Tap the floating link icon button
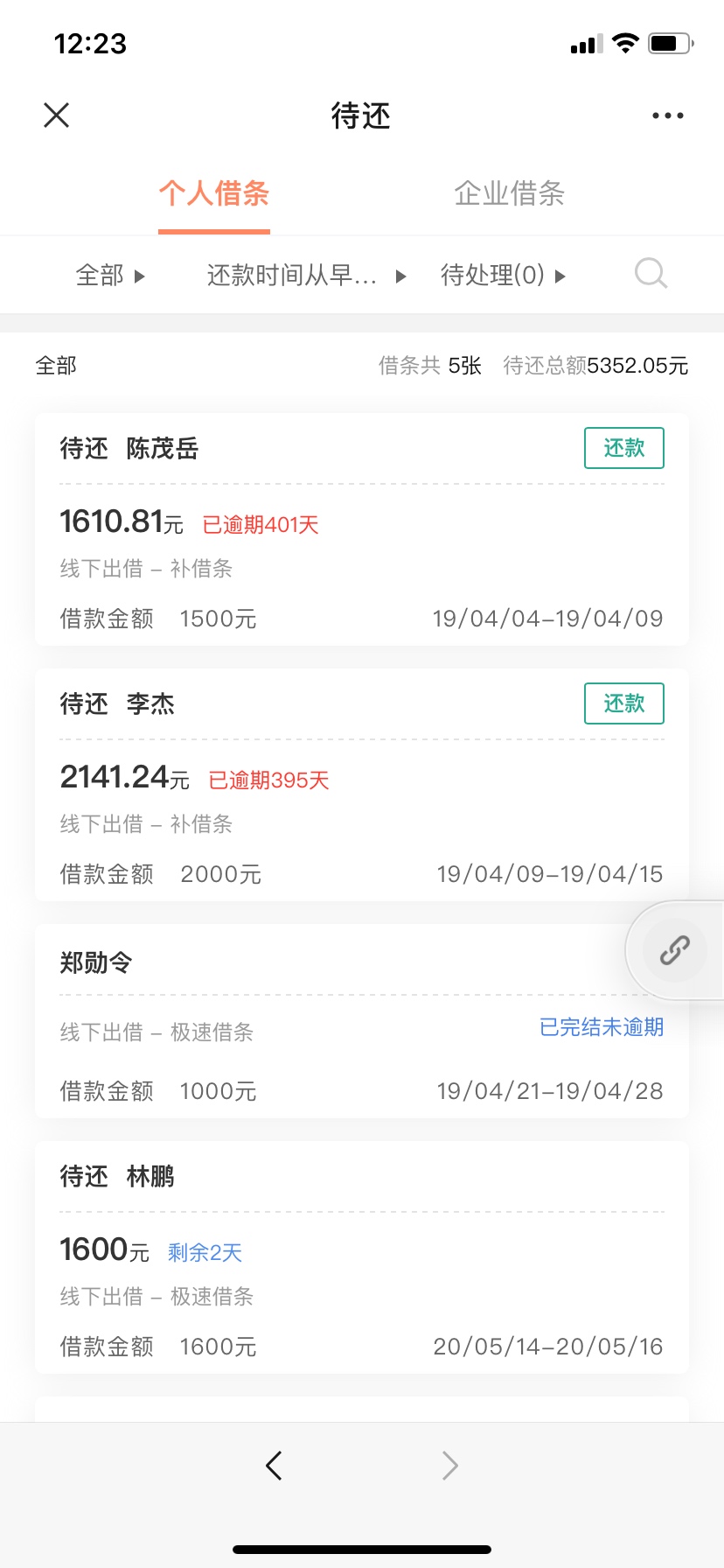Image resolution: width=724 pixels, height=1568 pixels. pyautogui.click(x=674, y=950)
